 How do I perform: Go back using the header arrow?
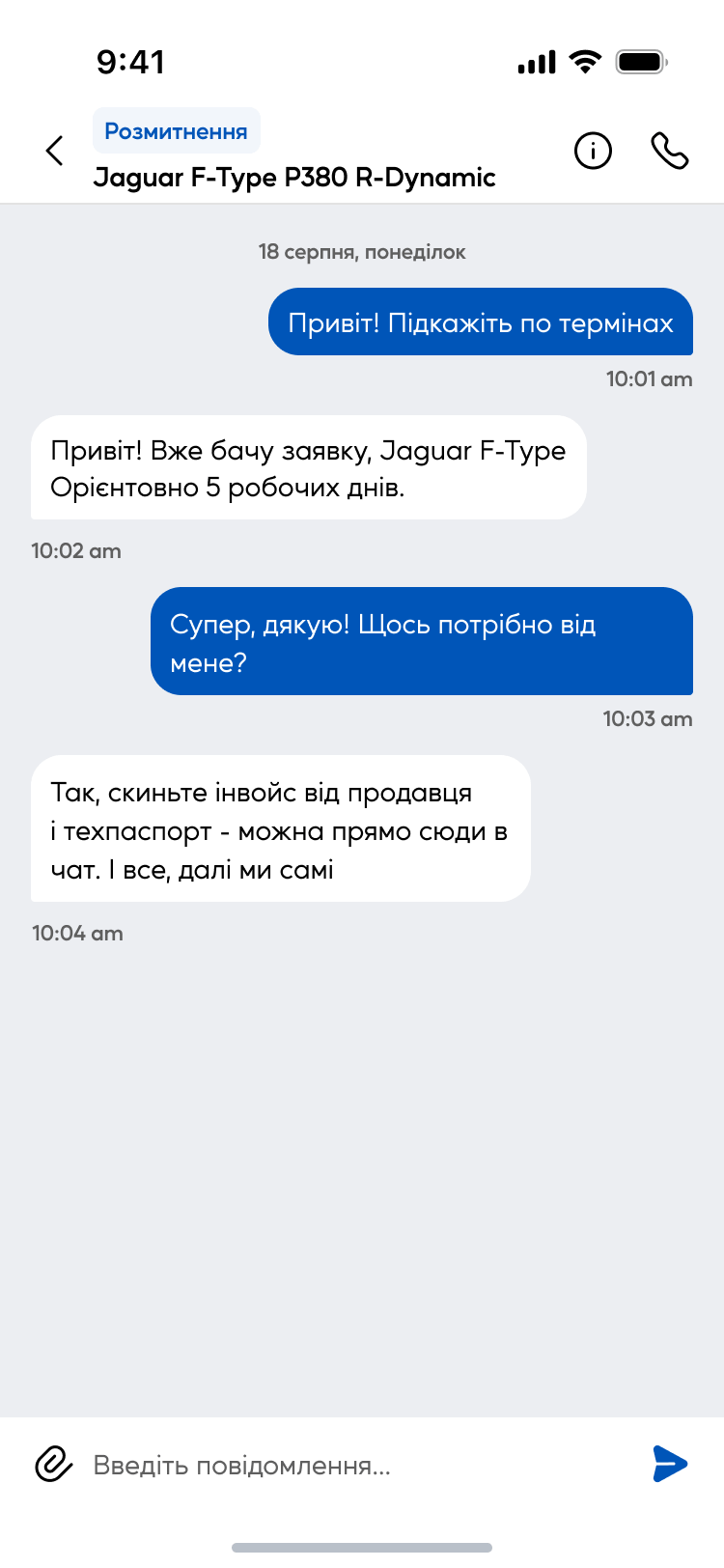click(55, 151)
